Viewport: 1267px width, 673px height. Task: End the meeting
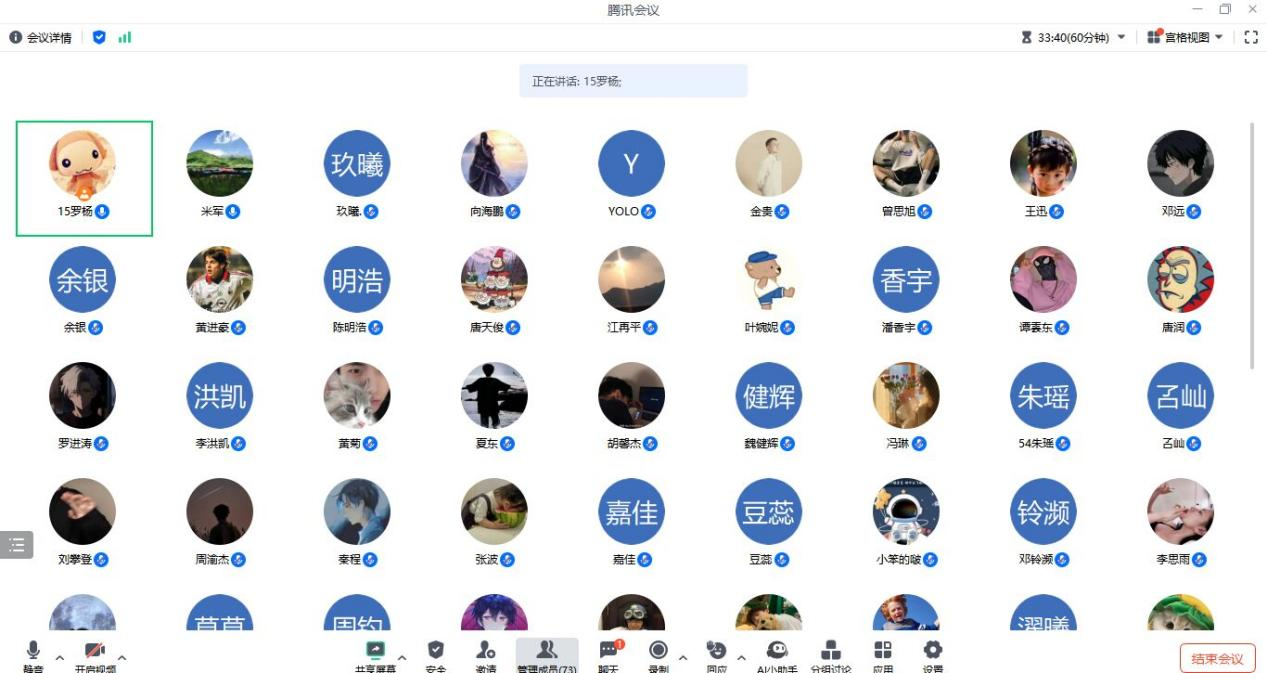(1217, 658)
